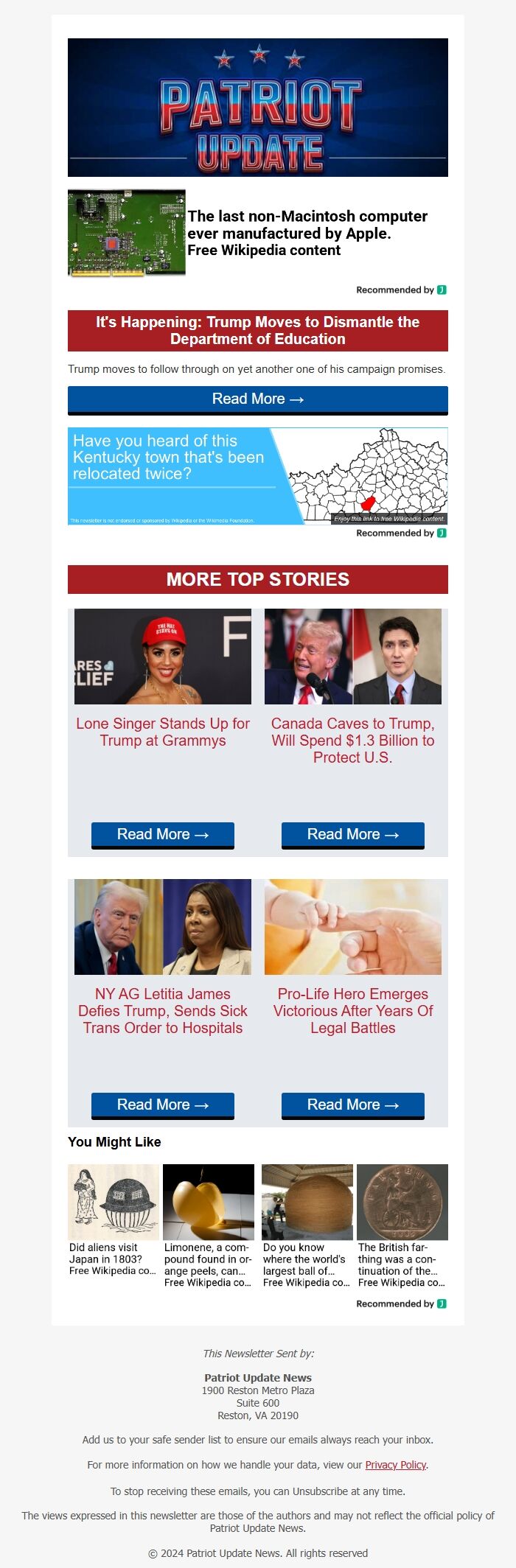Read more on the Pro-Life Hero story
The image size is (516, 1568).
(x=352, y=1105)
